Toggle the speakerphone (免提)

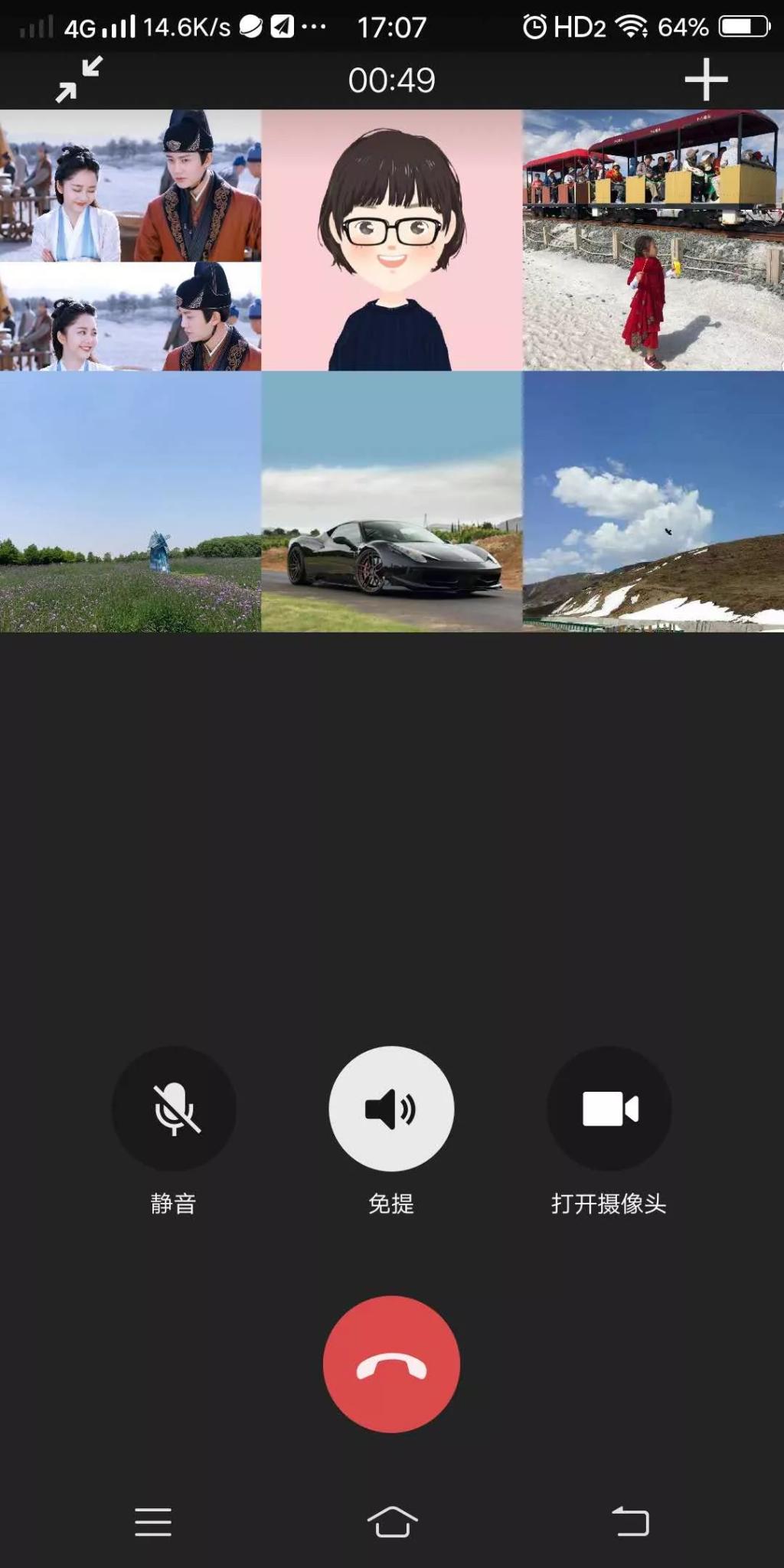pos(391,1109)
